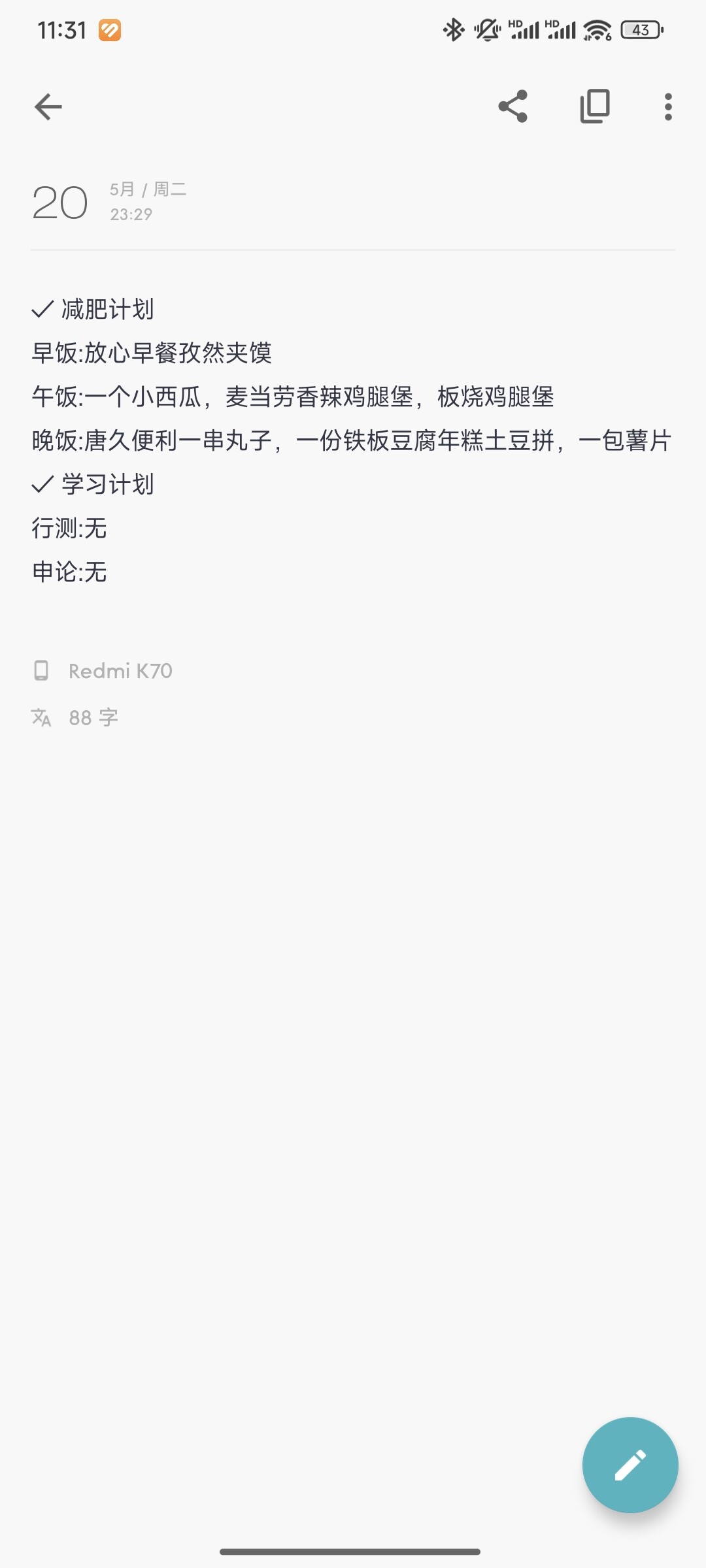
Task: Edit the note with the pencil button
Action: [x=630, y=1465]
